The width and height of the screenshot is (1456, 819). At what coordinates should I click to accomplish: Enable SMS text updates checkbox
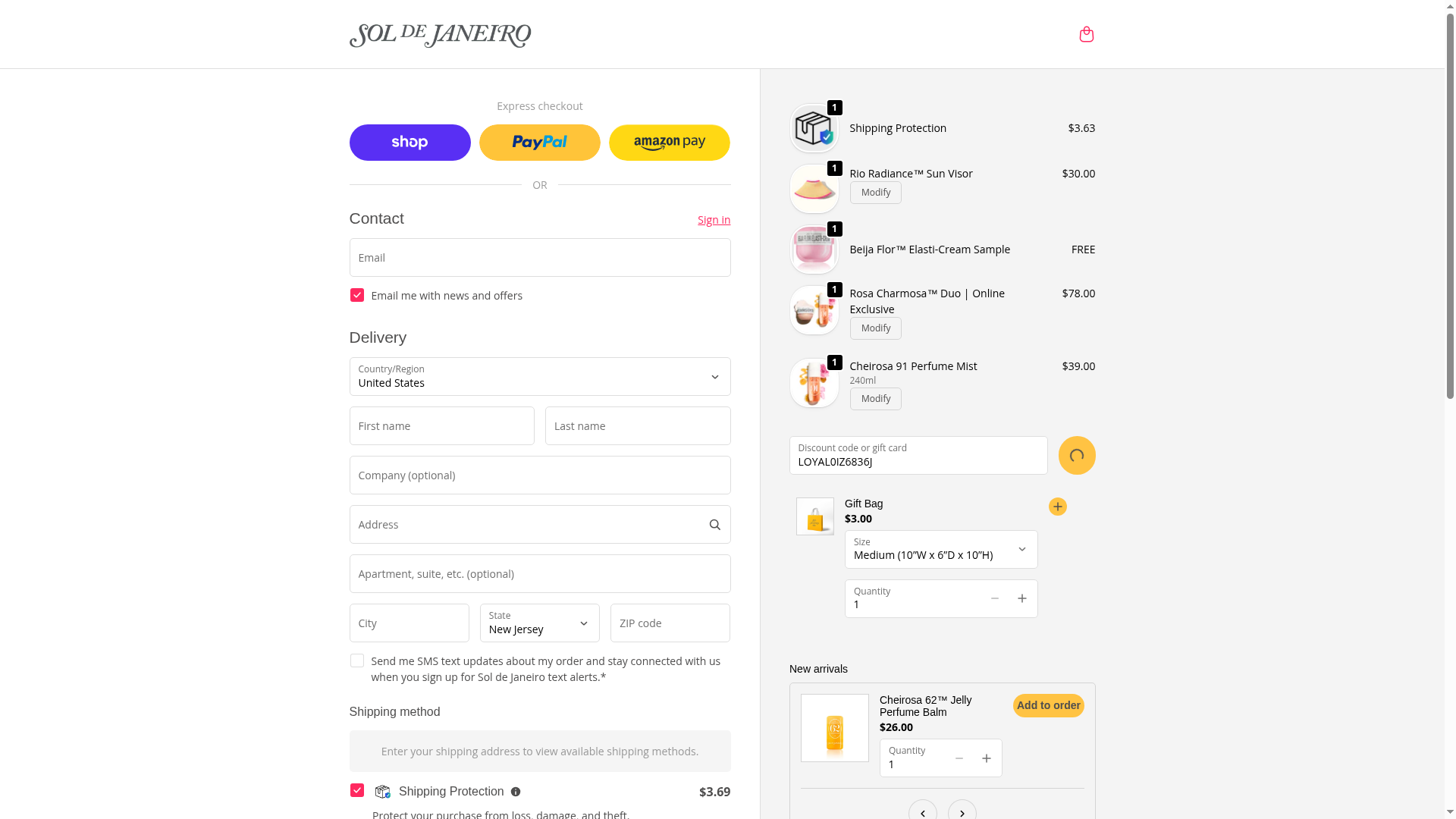[357, 661]
